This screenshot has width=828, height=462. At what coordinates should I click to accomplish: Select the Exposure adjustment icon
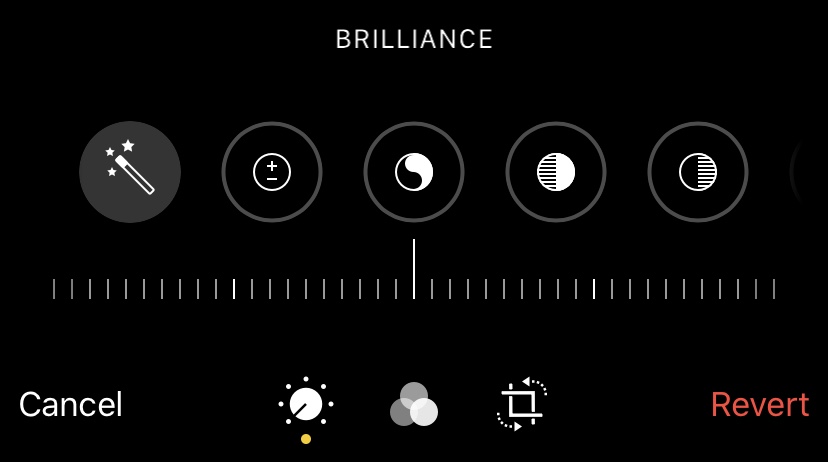click(272, 172)
